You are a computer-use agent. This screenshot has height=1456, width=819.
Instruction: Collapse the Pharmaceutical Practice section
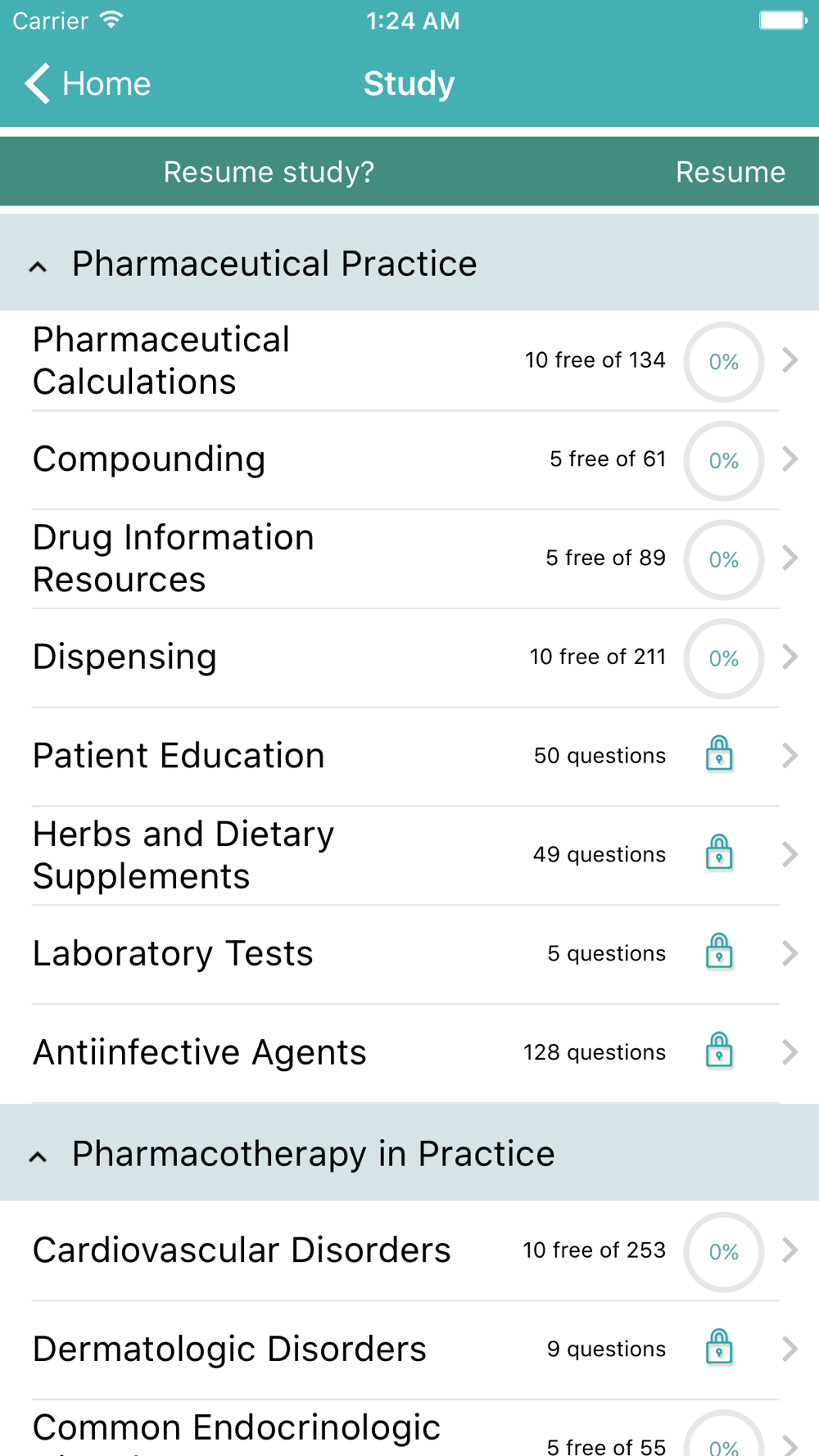click(x=409, y=263)
